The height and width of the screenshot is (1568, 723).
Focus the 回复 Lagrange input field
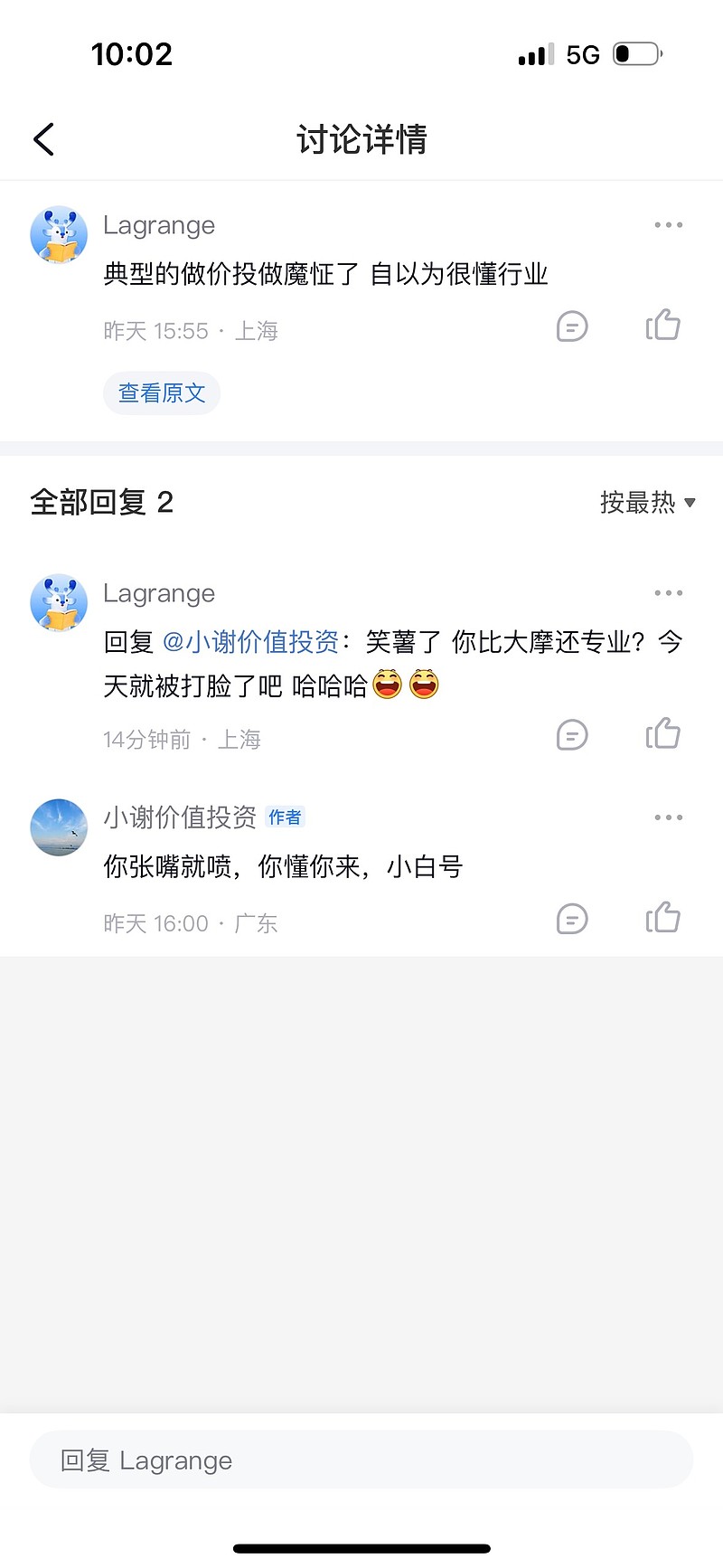[361, 1460]
